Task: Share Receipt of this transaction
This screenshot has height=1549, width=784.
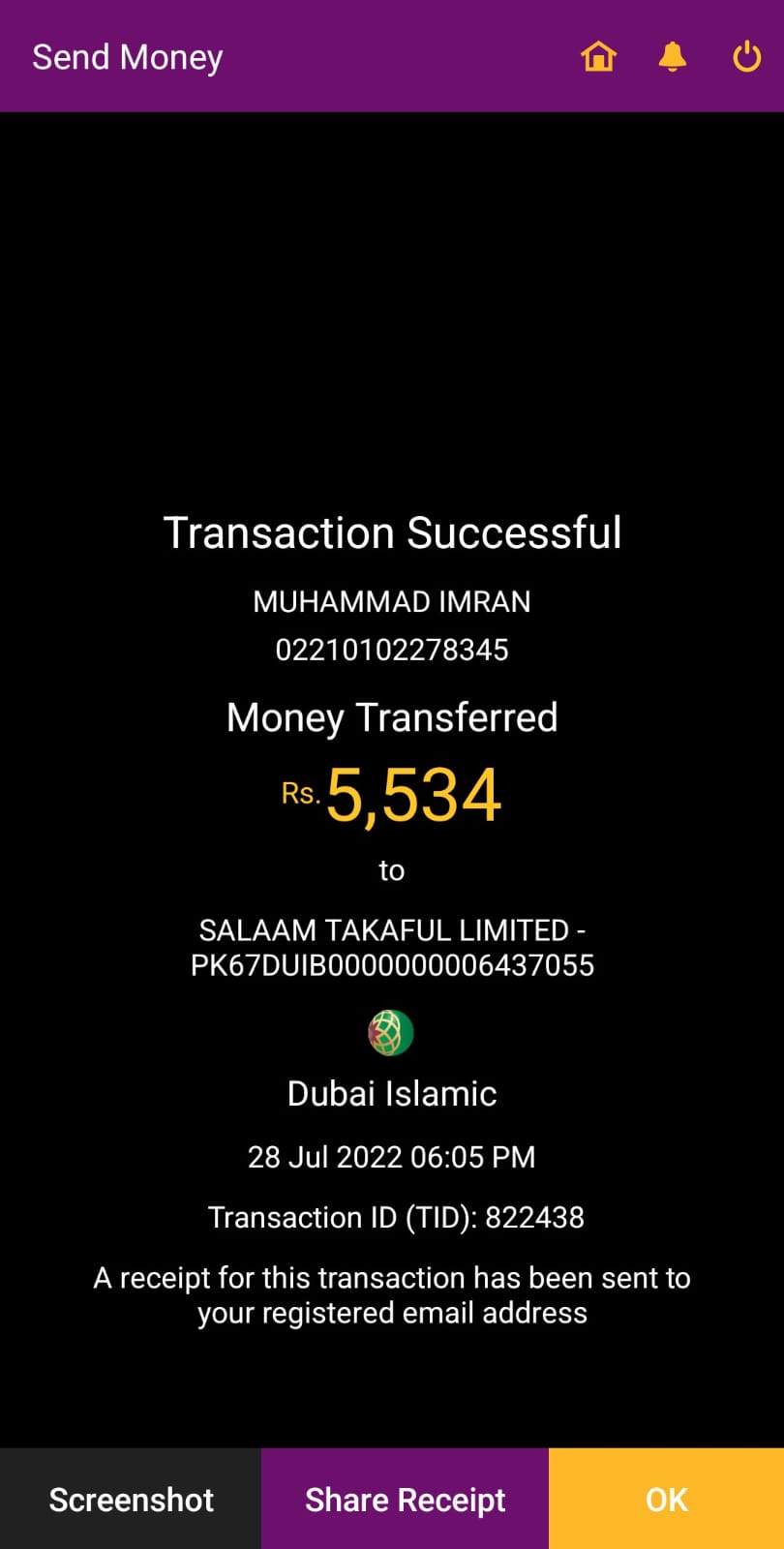Action: 405,1499
